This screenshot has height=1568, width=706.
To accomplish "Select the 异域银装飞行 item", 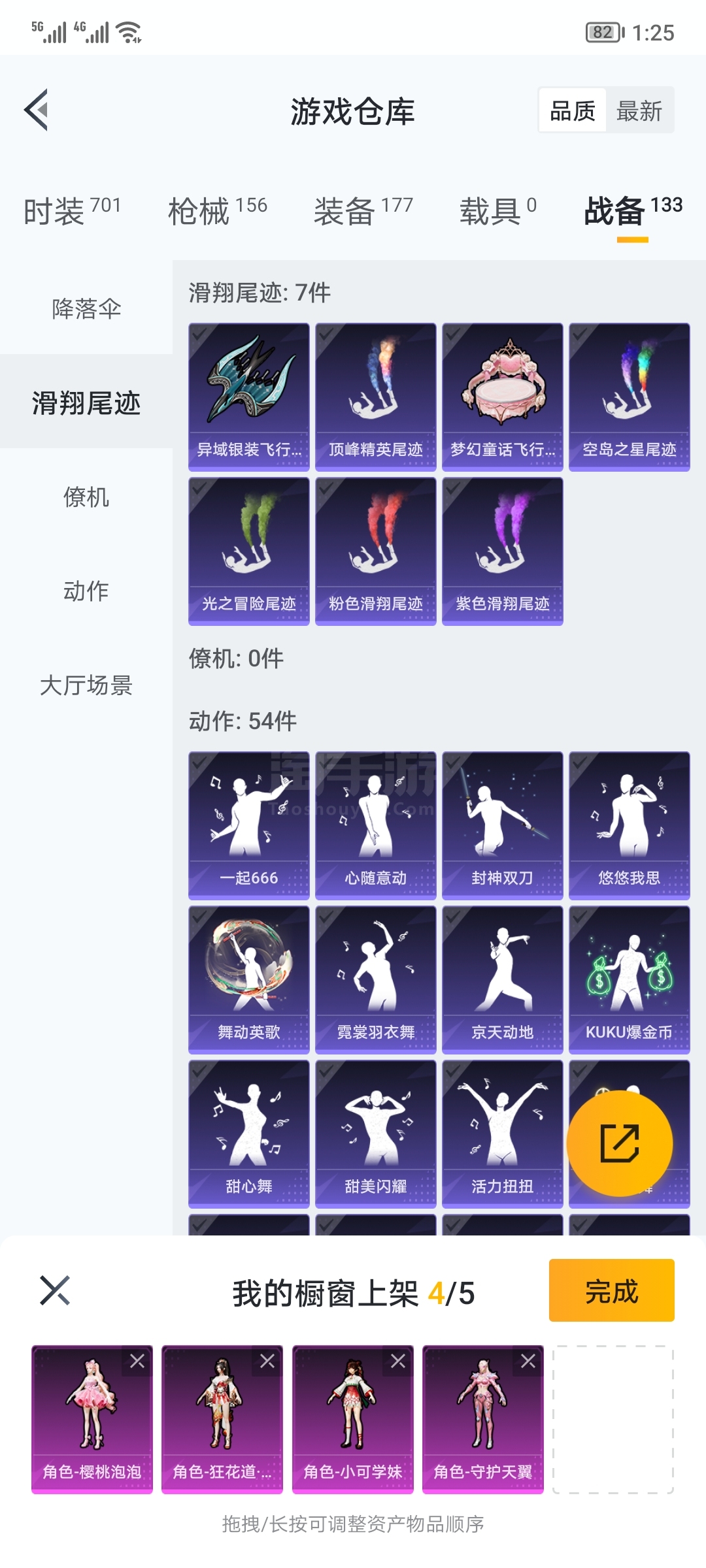I will point(248,396).
